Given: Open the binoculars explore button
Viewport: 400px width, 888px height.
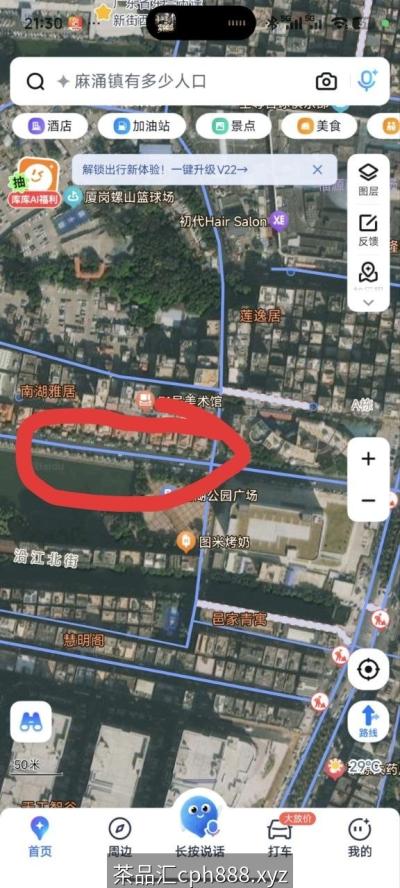Looking at the screenshot, I should (x=31, y=722).
